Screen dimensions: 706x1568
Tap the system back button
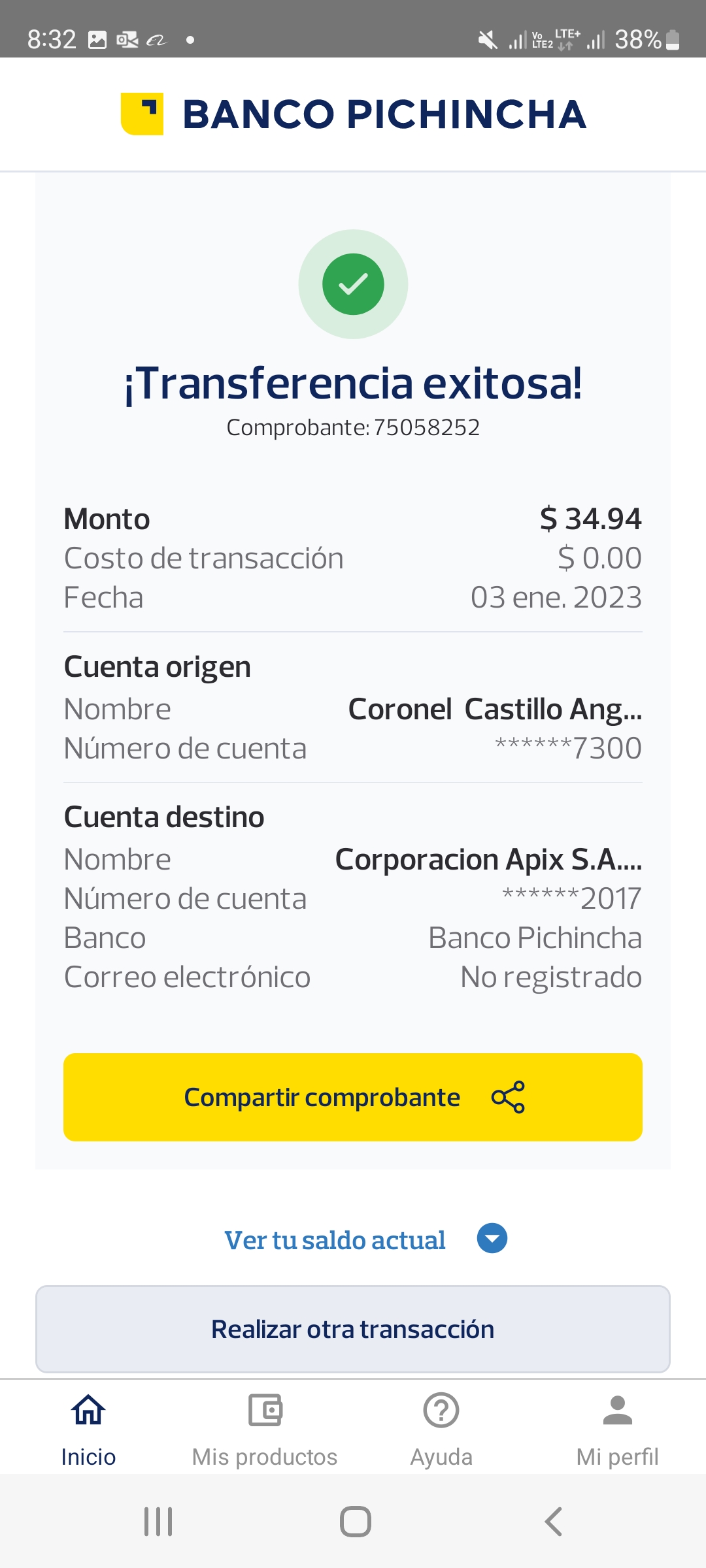(553, 1522)
